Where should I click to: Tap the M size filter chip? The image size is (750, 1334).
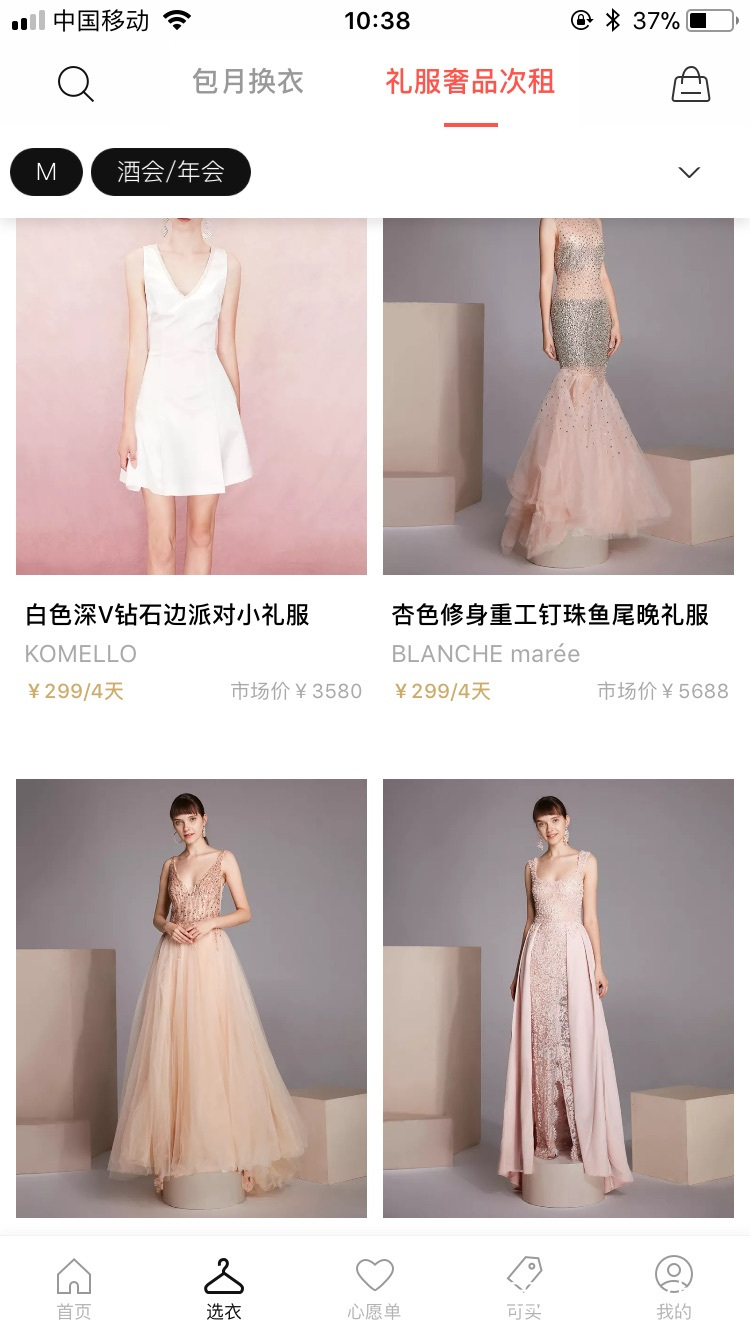[46, 172]
